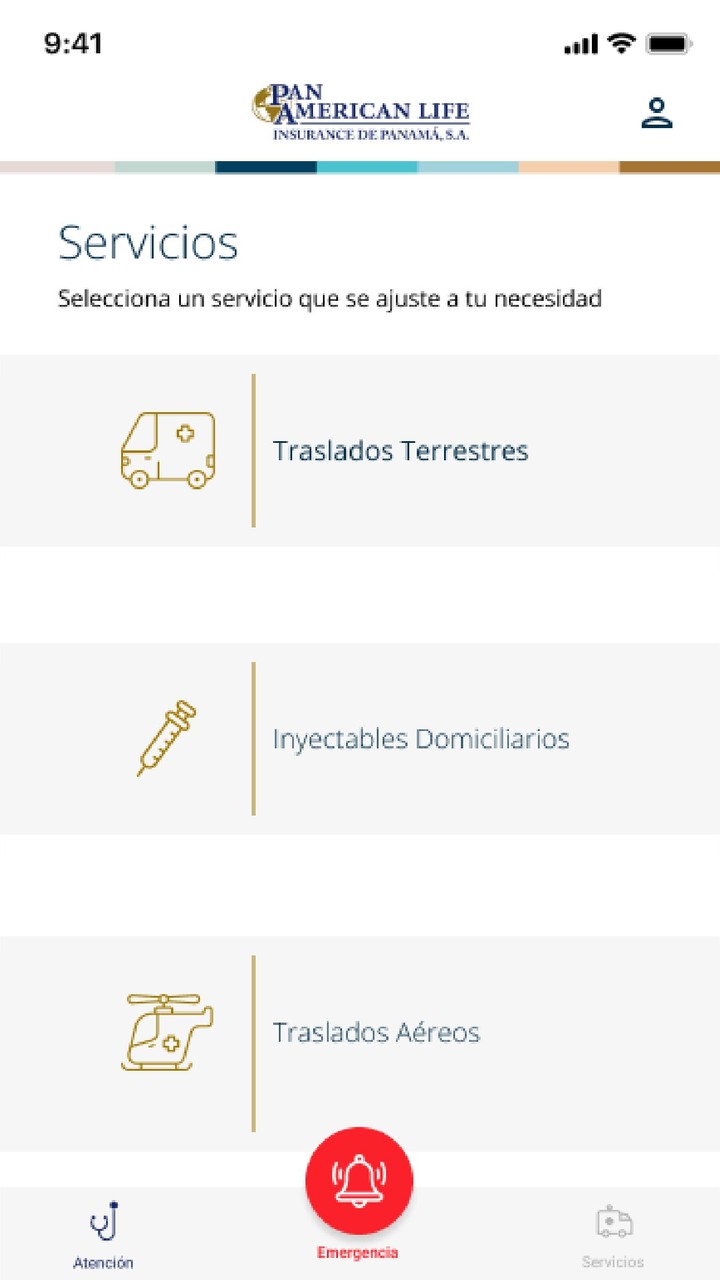Select the ambulance icon for Traslados Terrestres
720x1280 pixels.
167,450
